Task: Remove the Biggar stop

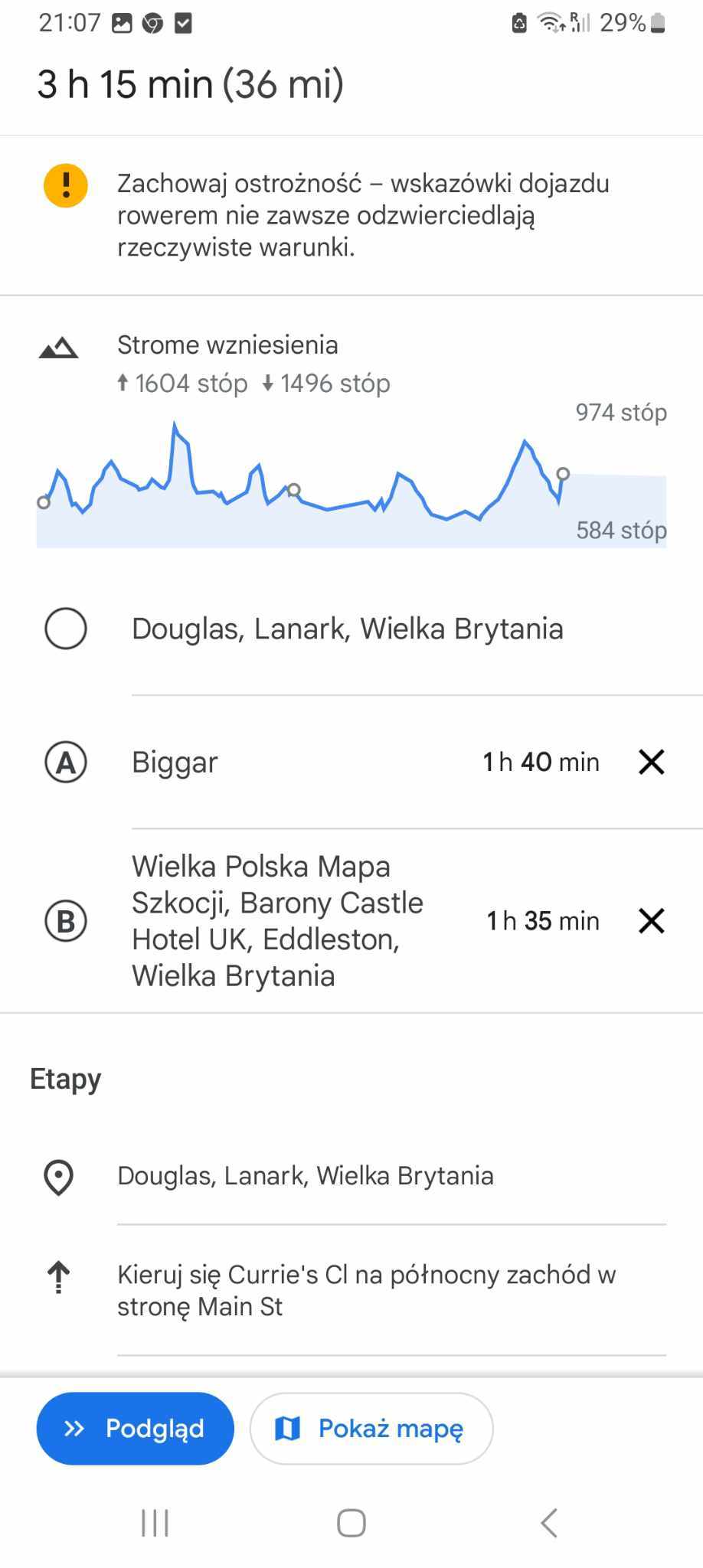Action: pos(651,762)
